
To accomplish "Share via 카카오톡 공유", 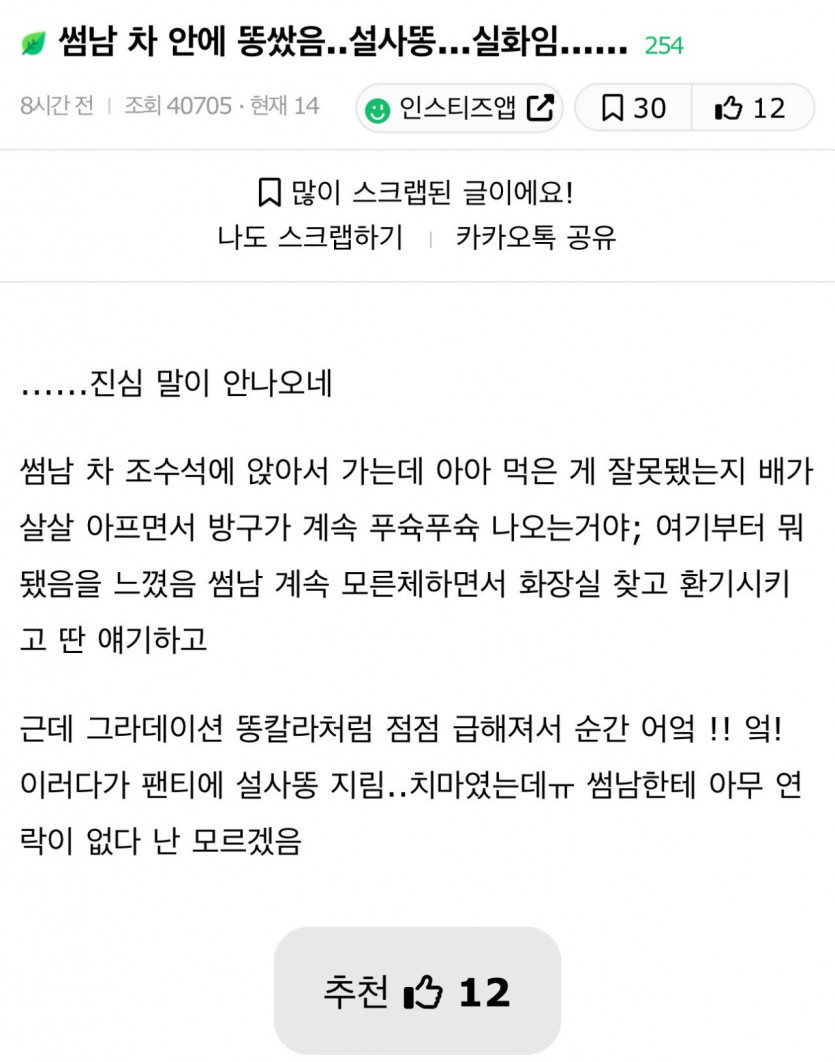I will tap(536, 237).
